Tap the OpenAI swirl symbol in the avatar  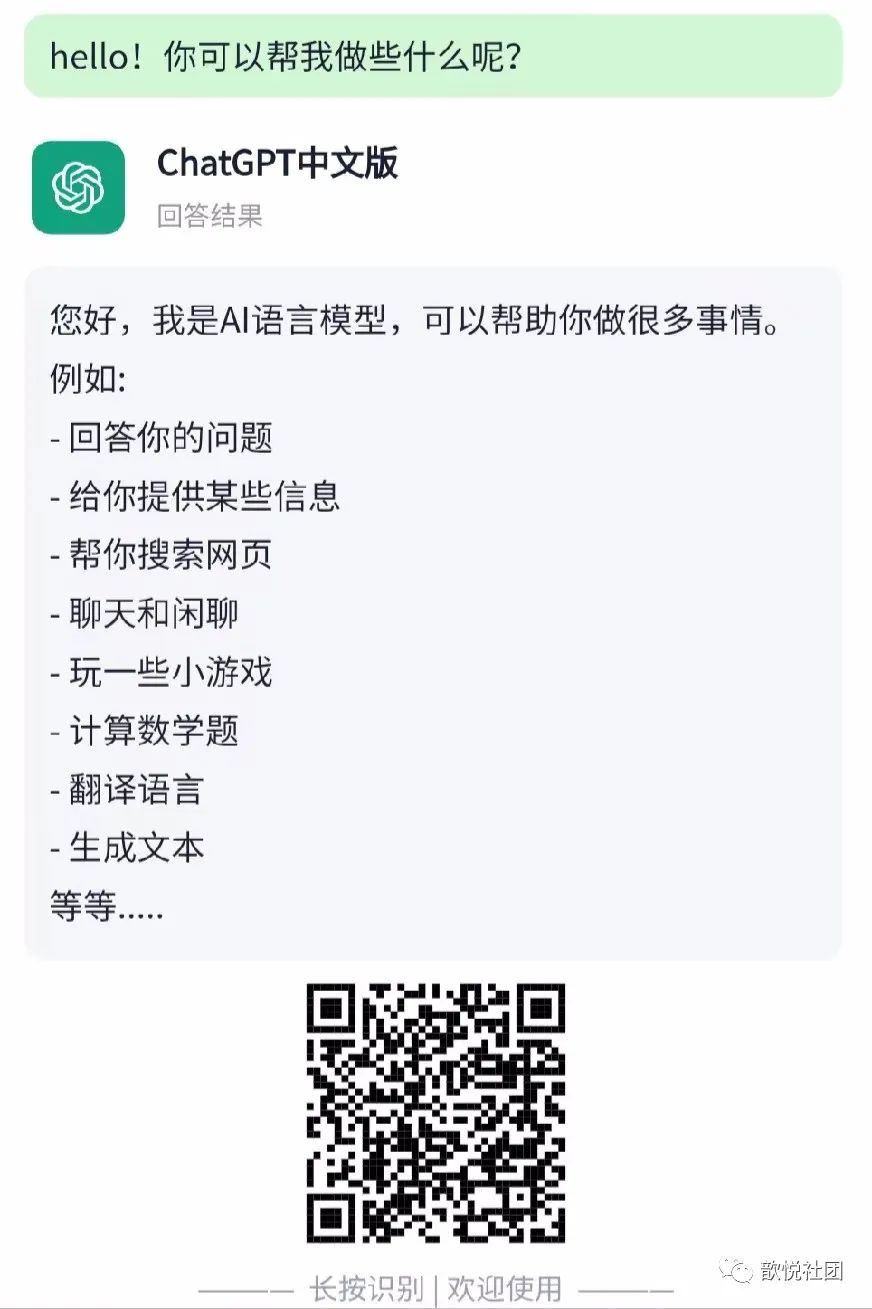coord(78,188)
